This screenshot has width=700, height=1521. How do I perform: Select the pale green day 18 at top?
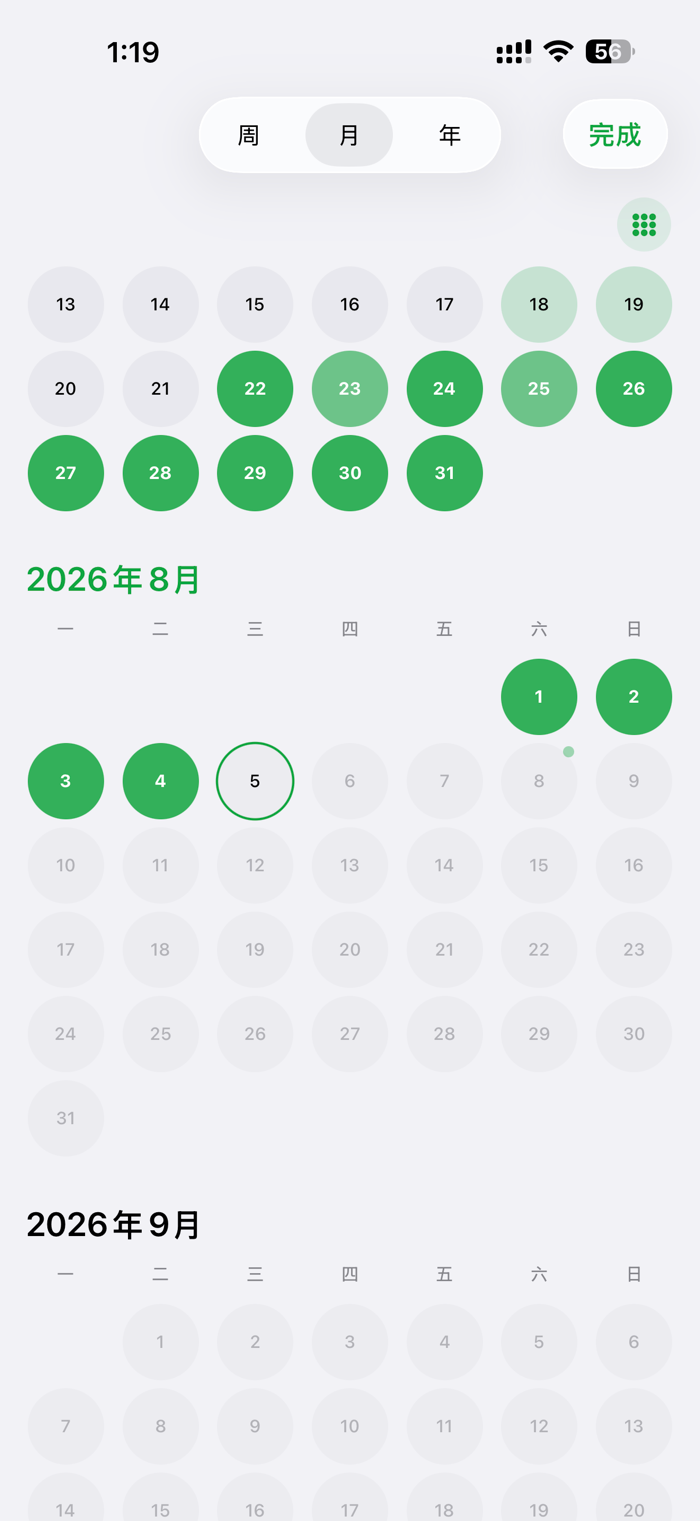(539, 305)
